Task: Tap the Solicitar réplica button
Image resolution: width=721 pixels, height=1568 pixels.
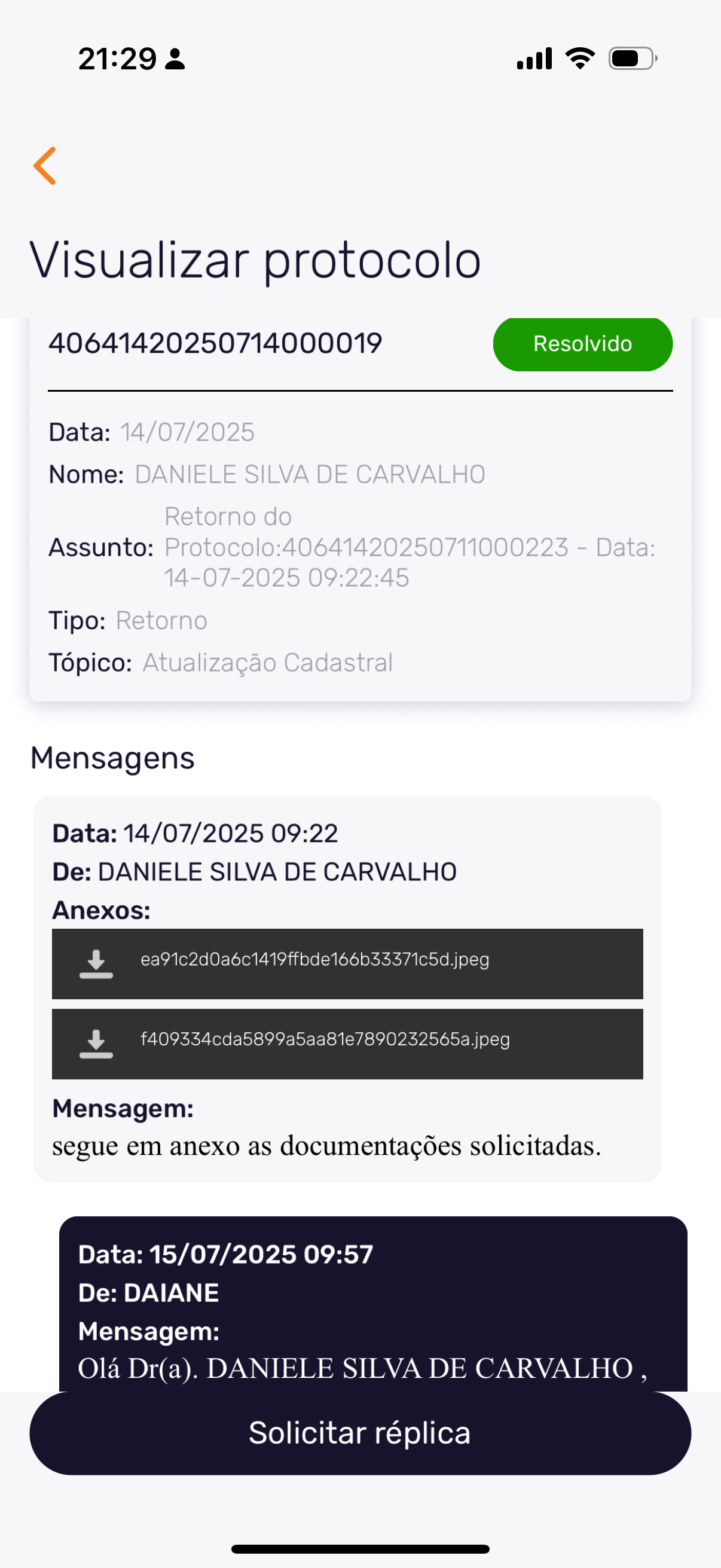Action: tap(360, 1433)
